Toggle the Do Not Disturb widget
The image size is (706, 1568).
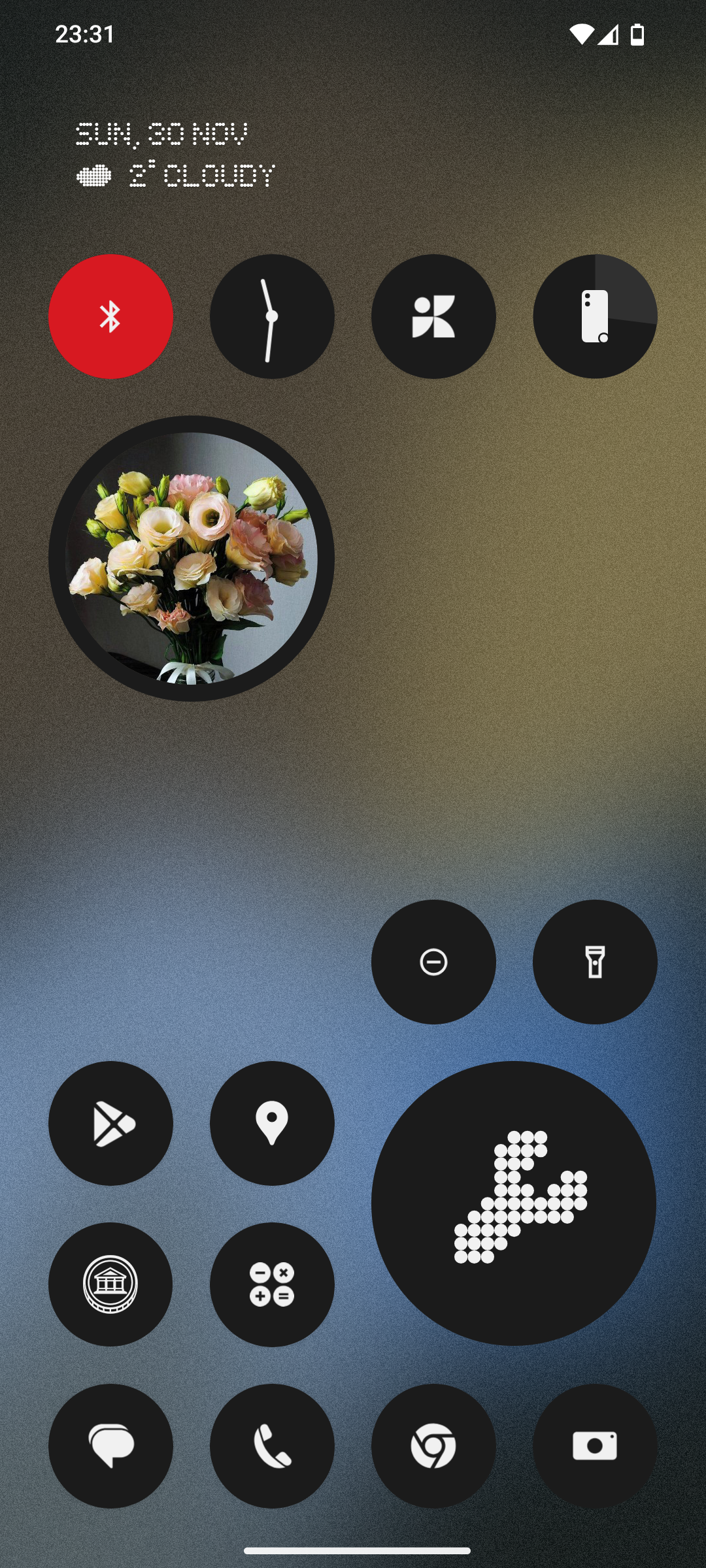pos(433,962)
